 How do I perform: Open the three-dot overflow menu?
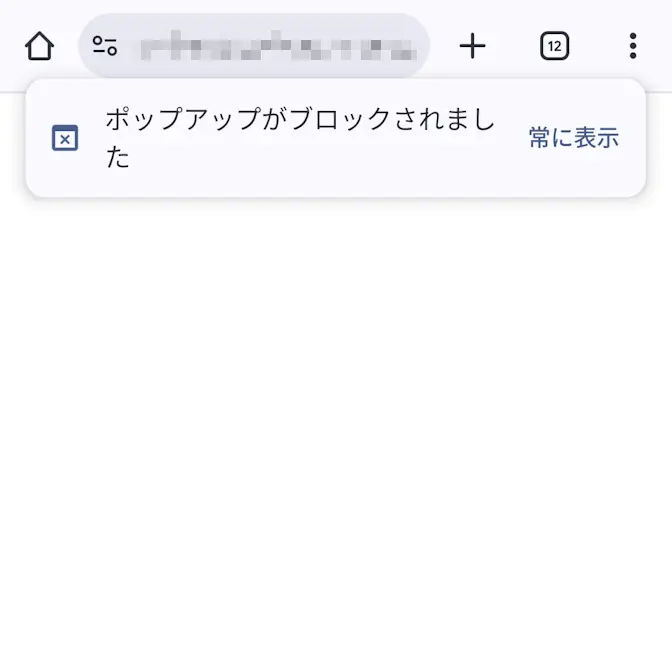tap(632, 46)
